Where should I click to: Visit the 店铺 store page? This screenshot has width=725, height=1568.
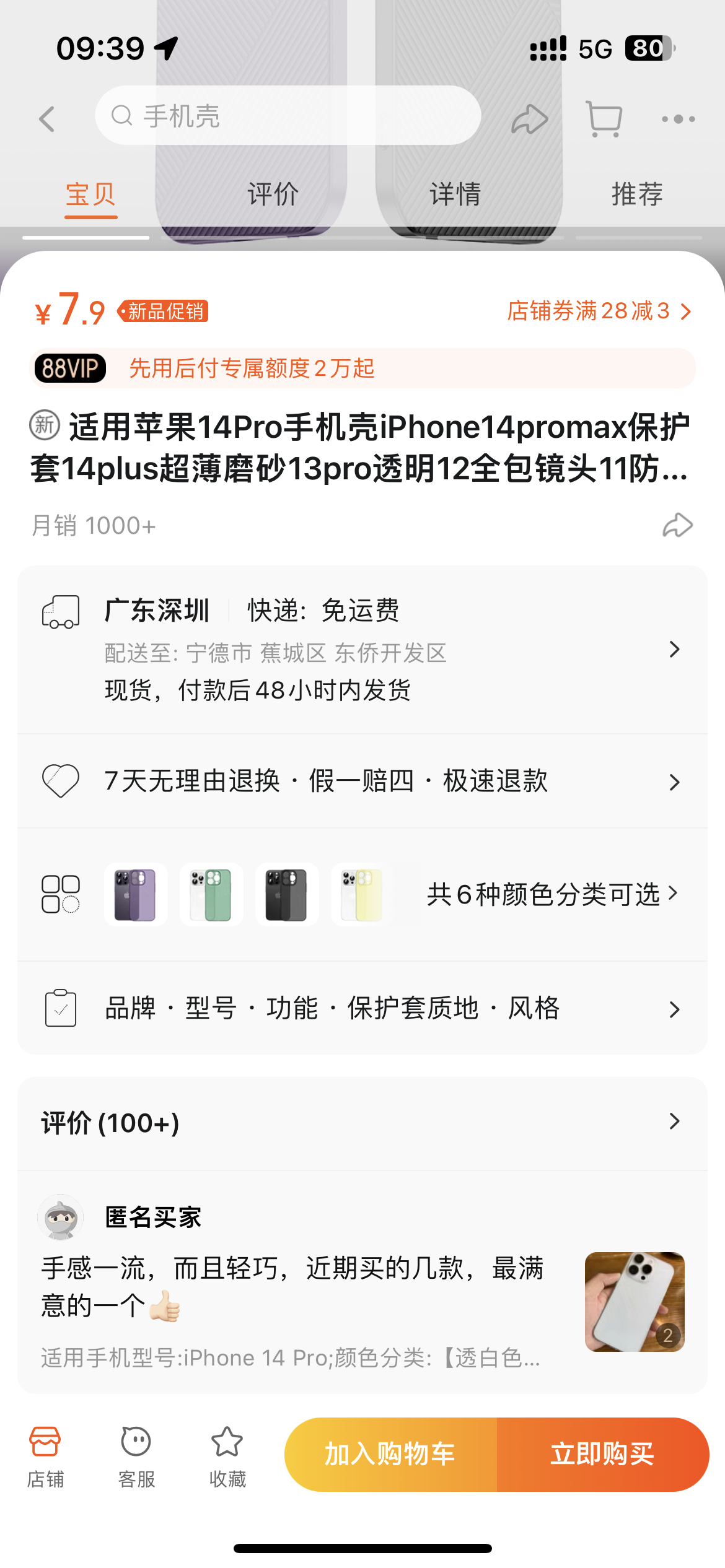(x=45, y=1457)
